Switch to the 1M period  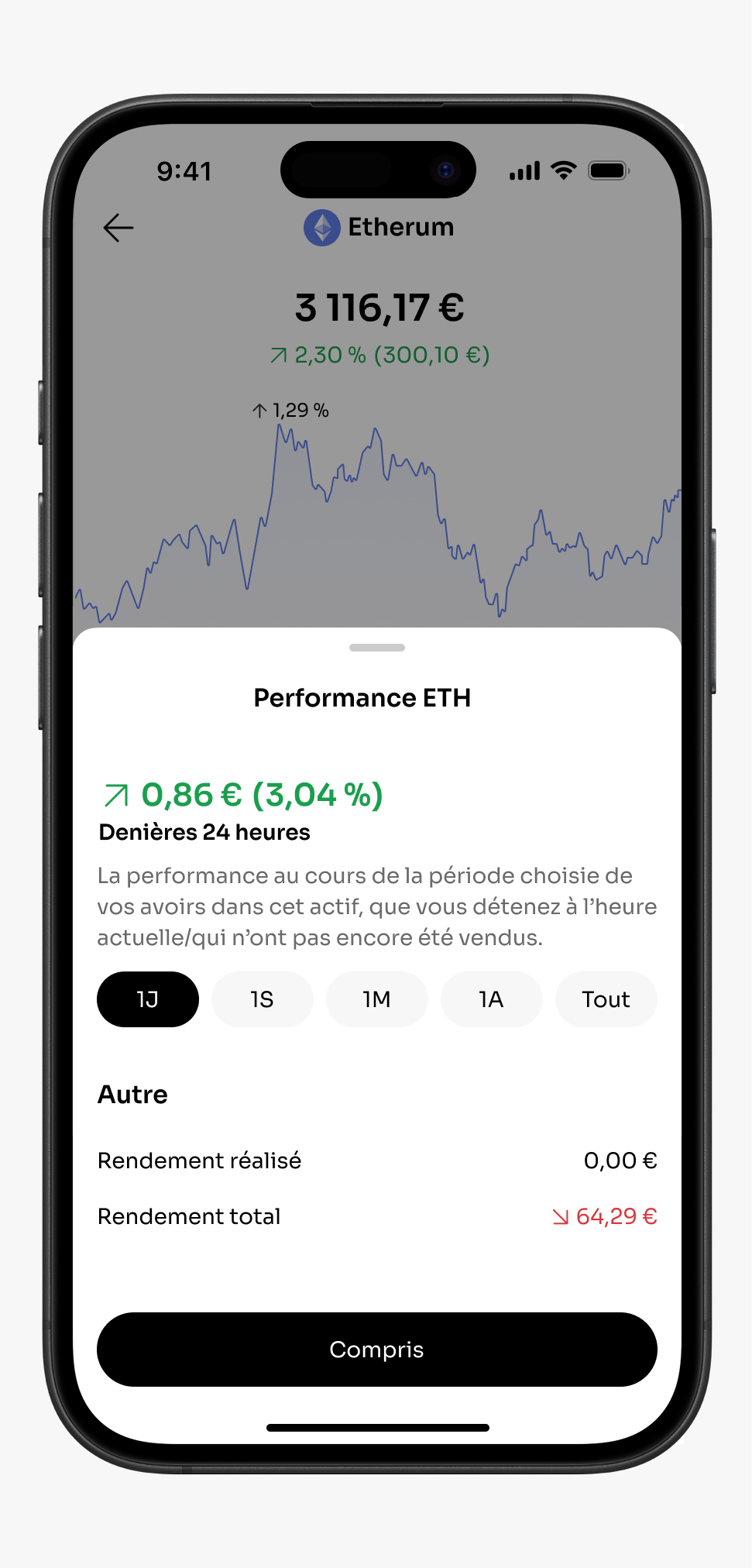click(x=376, y=999)
